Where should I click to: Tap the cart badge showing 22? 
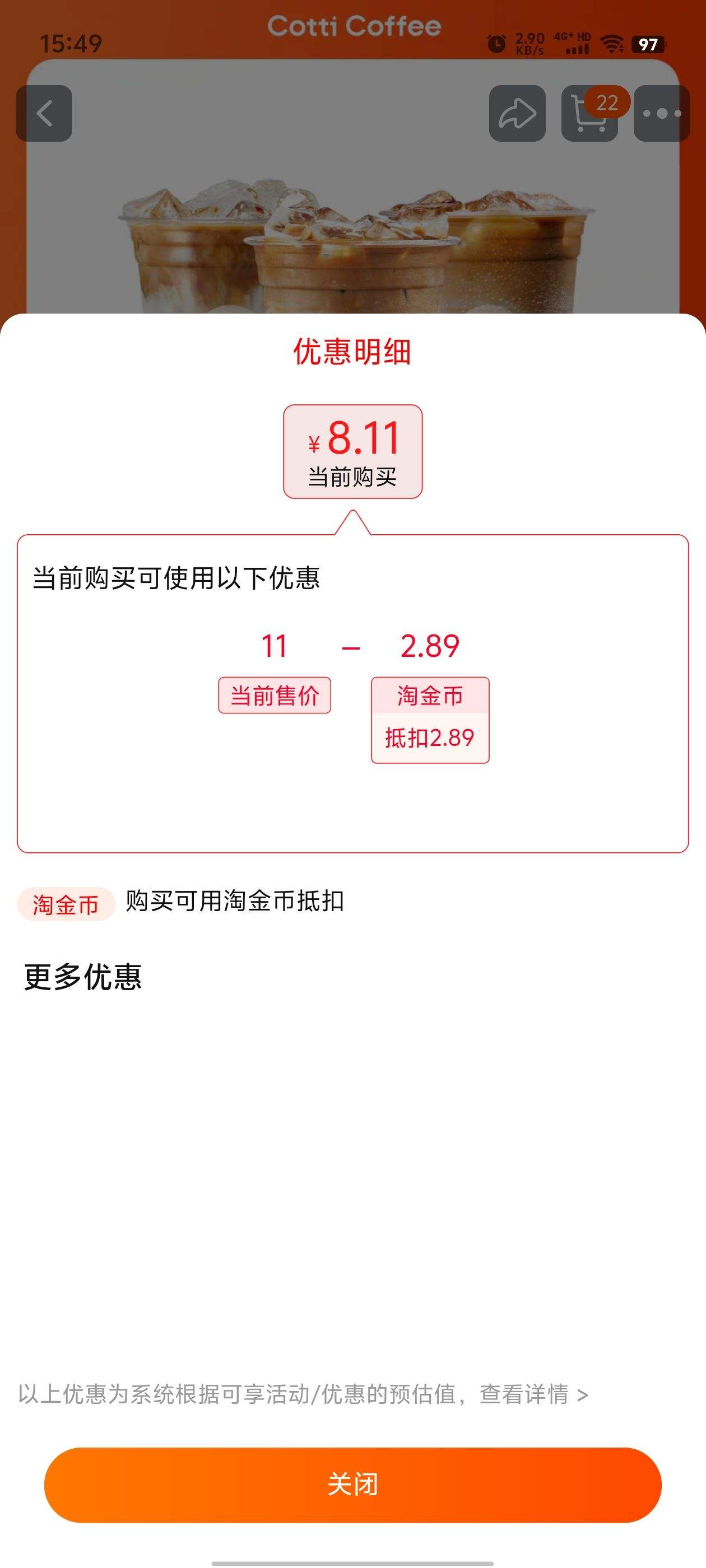tap(607, 104)
